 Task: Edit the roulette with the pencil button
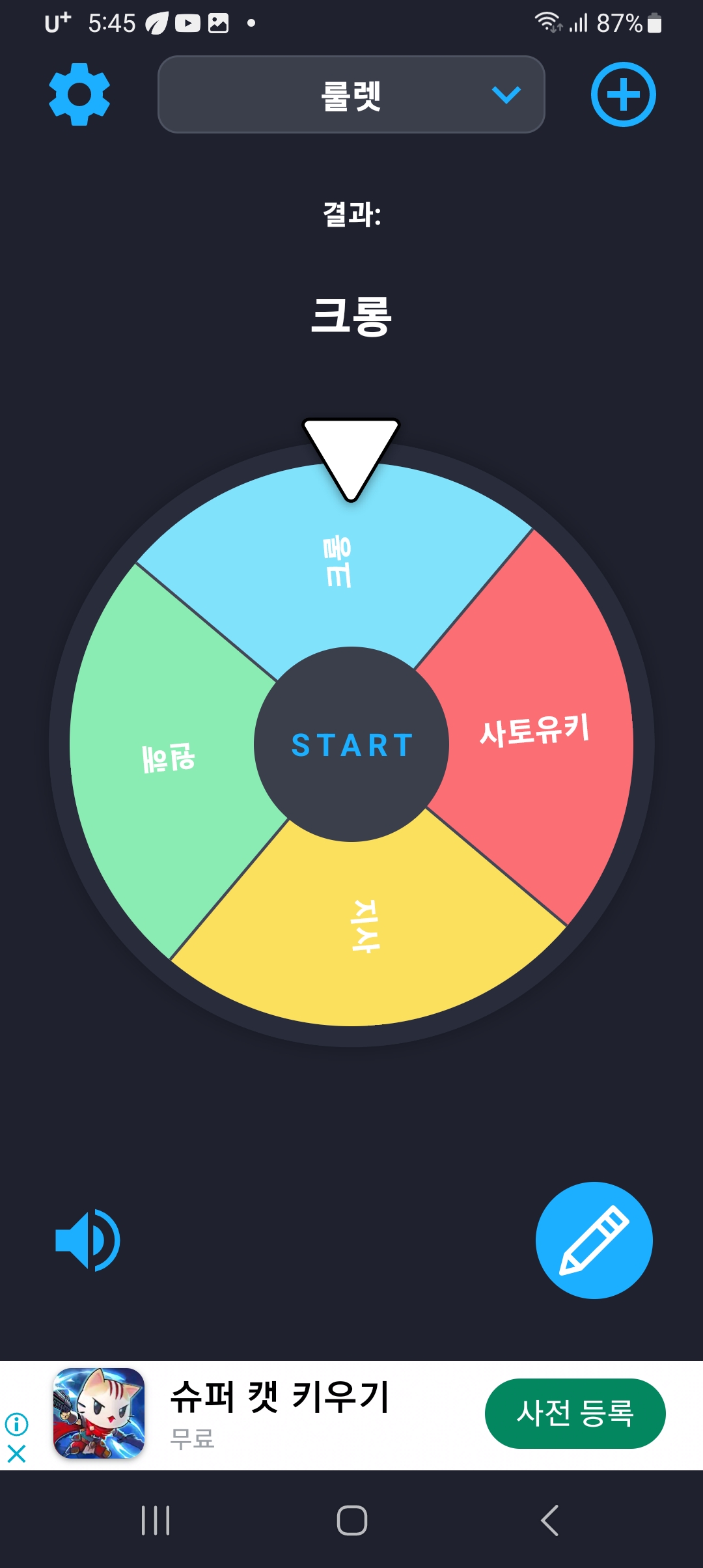pos(594,1240)
